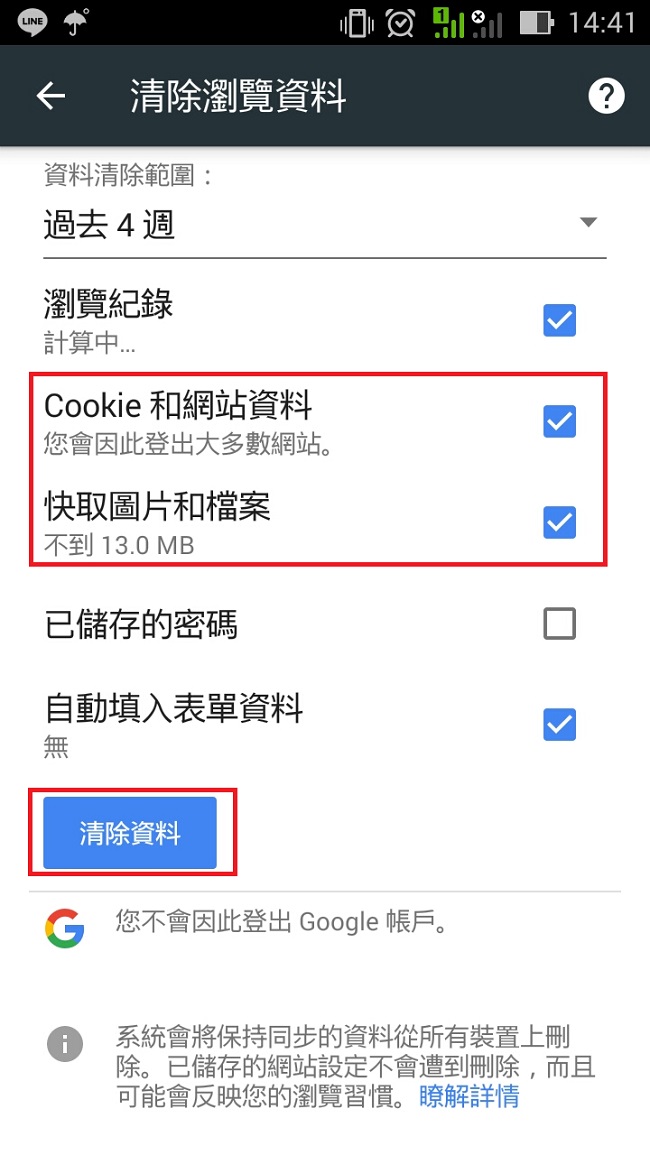The height and width of the screenshot is (1155, 650).
Task: Uncheck the 瀏覽紀錄 checkbox
Action: (x=559, y=321)
